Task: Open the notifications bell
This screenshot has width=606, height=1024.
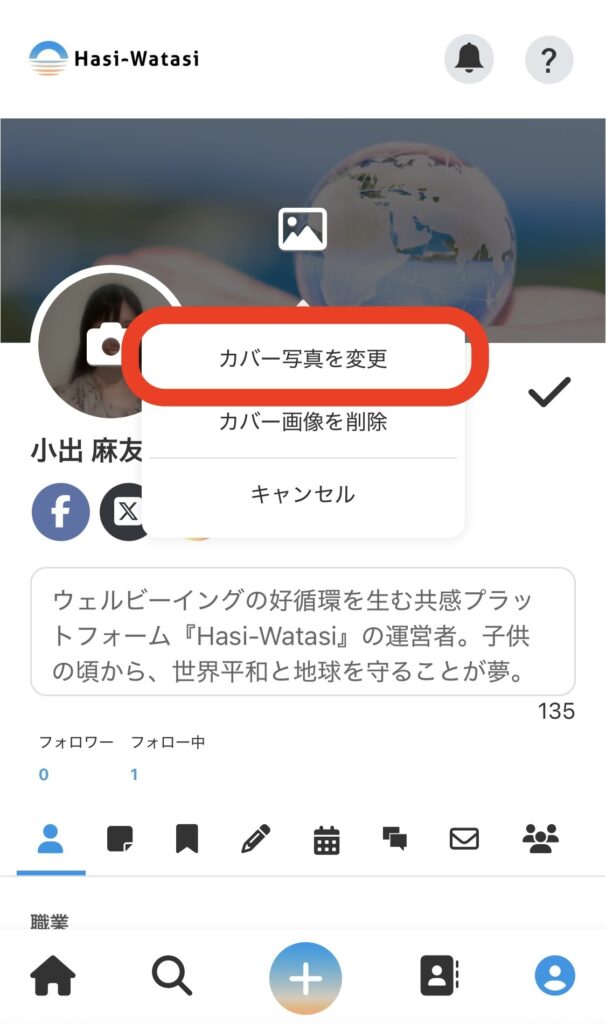Action: click(x=468, y=60)
